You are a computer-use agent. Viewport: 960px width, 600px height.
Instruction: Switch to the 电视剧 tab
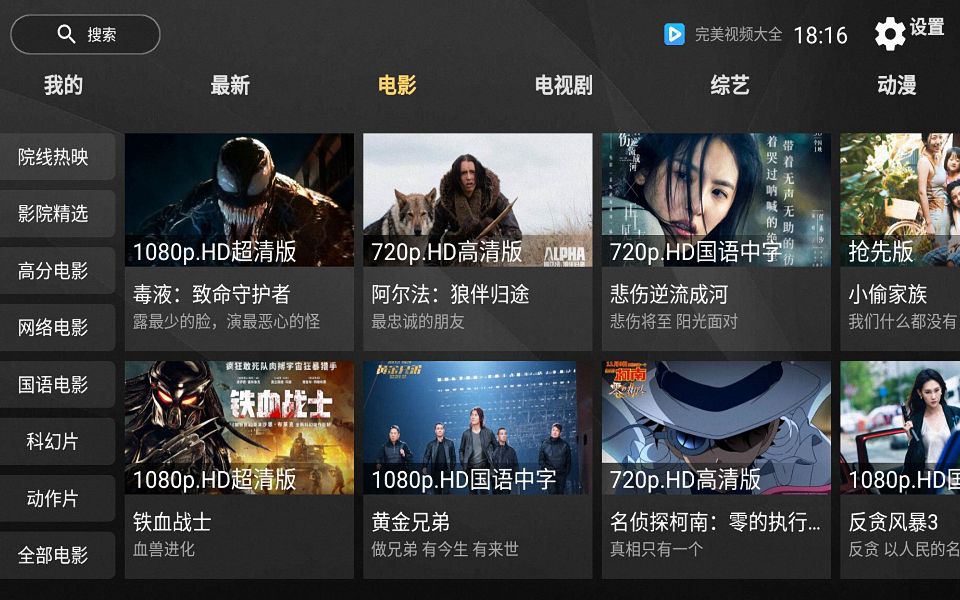click(563, 86)
